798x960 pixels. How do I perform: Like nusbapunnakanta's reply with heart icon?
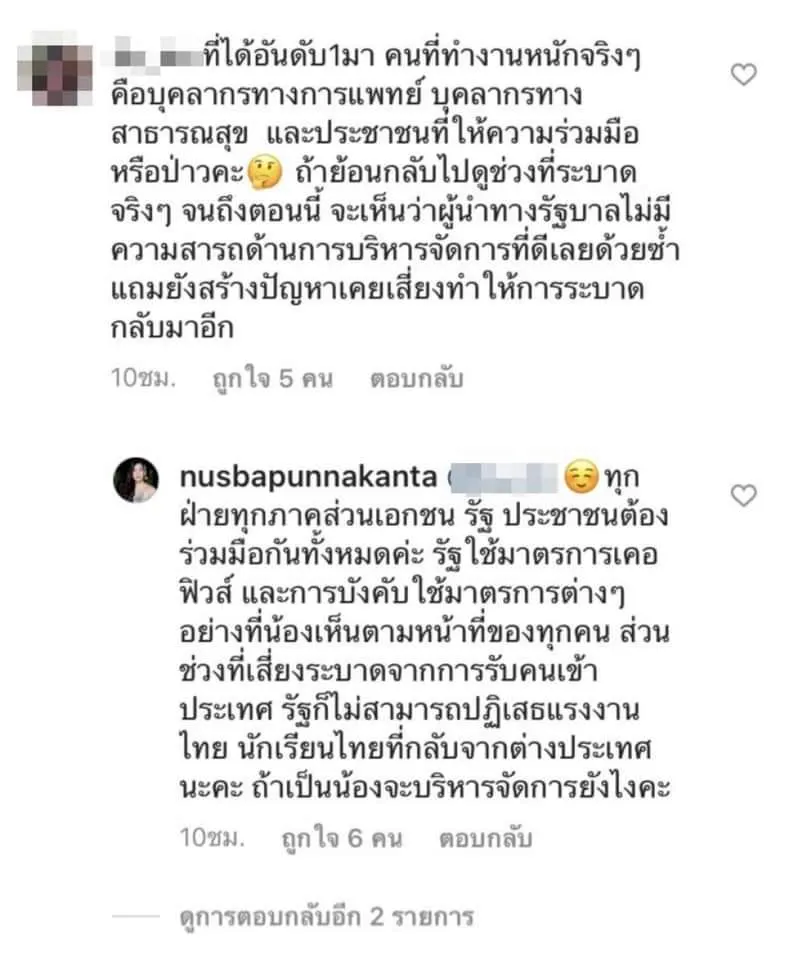744,494
